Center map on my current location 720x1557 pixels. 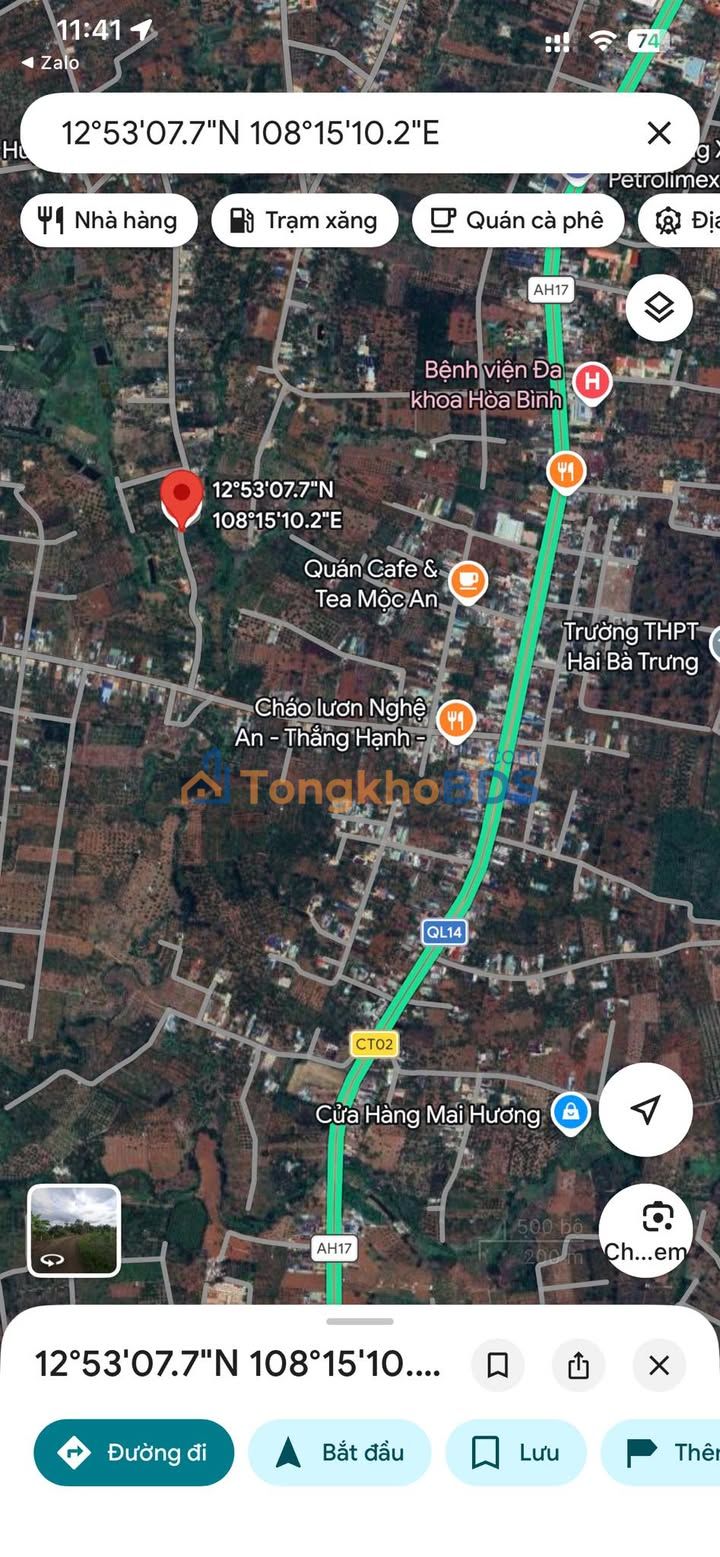point(646,1109)
